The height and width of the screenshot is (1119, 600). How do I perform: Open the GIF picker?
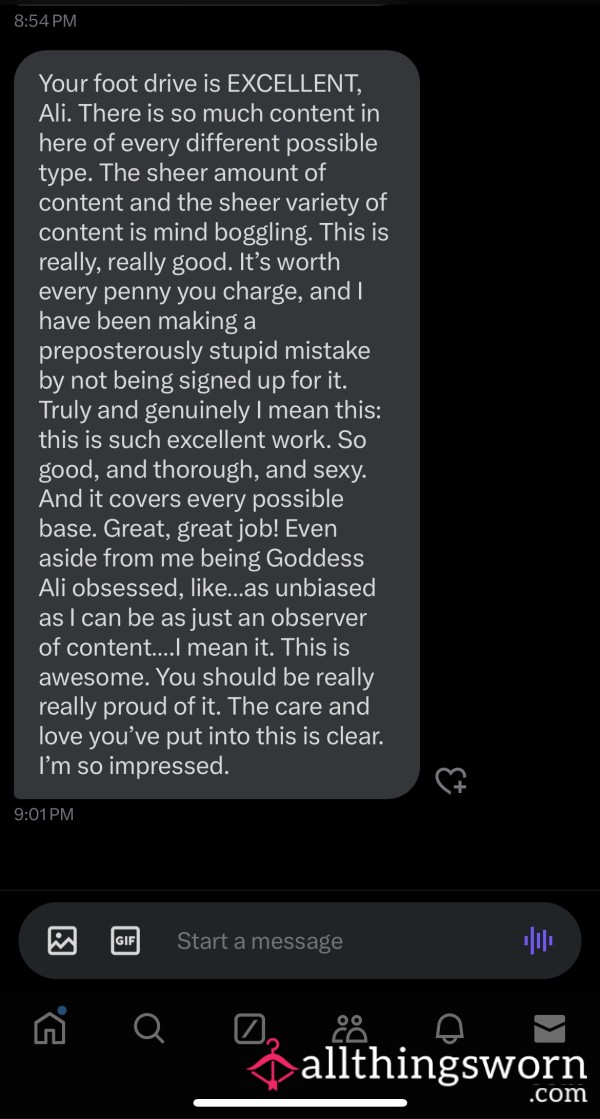[126, 940]
